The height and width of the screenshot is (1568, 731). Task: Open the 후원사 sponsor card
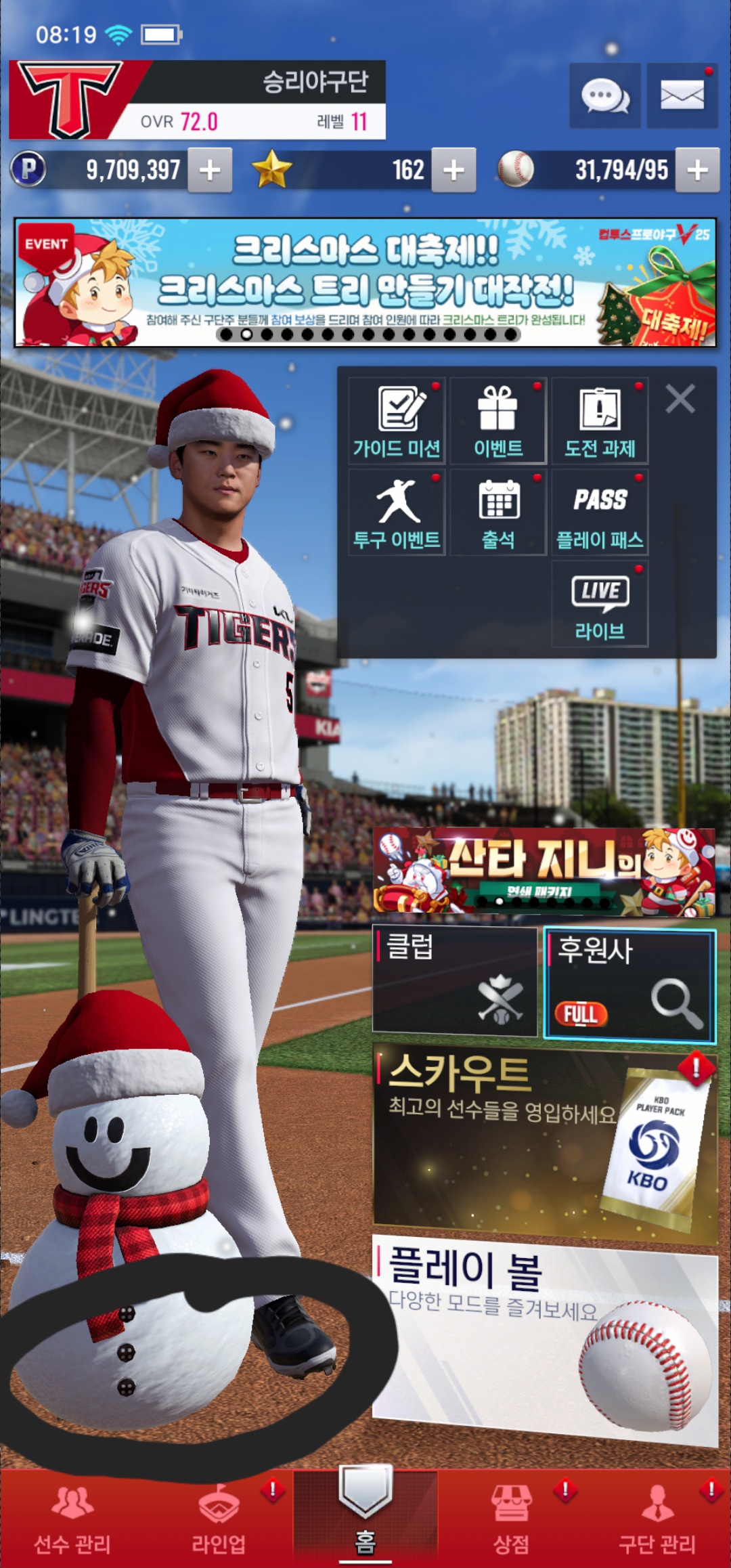point(629,984)
